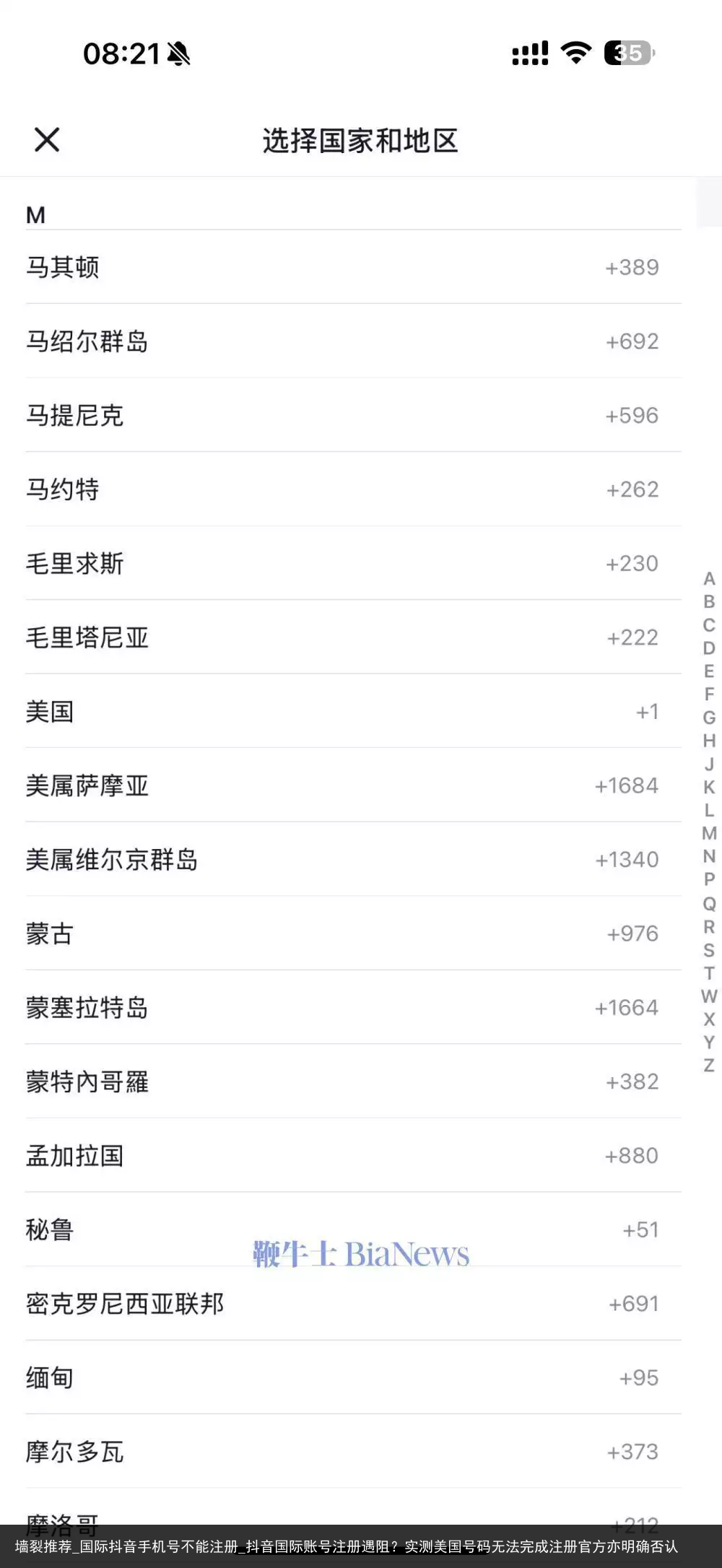Choose 马绍尔群岛 +692
This screenshot has height=1568, width=722.
pos(353,341)
